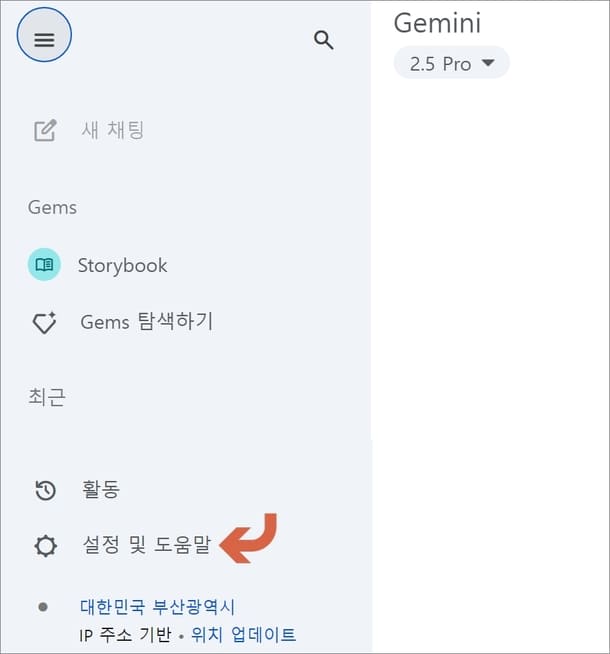Tap the 위치 업데이트 update location link
Viewport: 610px width, 654px height.
click(x=243, y=635)
